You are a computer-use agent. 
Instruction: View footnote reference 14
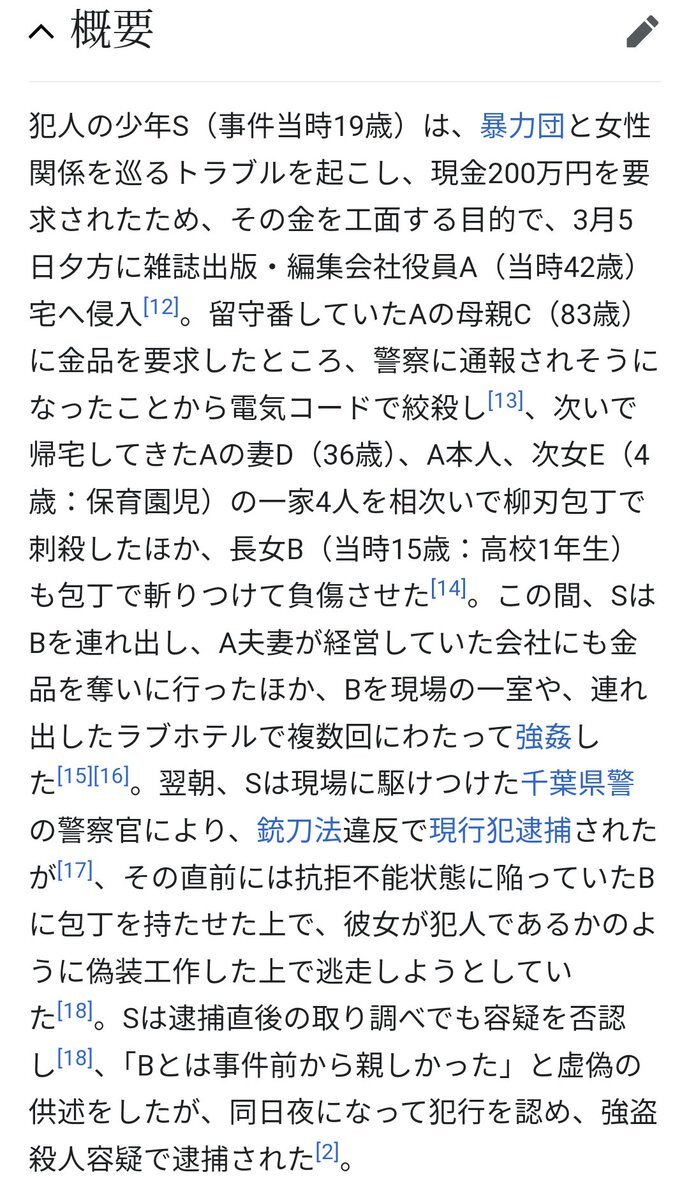click(448, 587)
